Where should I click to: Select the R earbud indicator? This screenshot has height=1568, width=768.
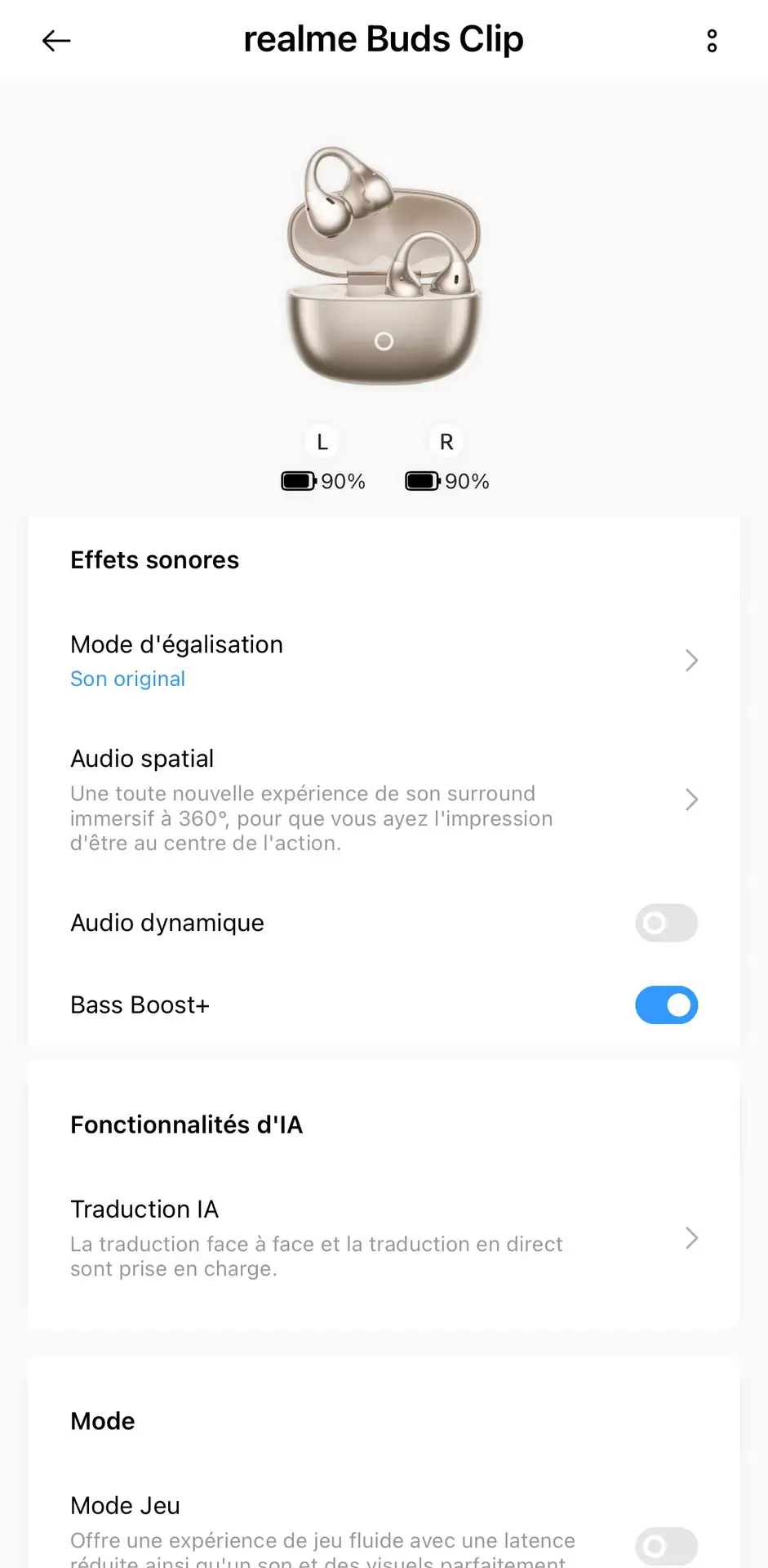(x=446, y=441)
